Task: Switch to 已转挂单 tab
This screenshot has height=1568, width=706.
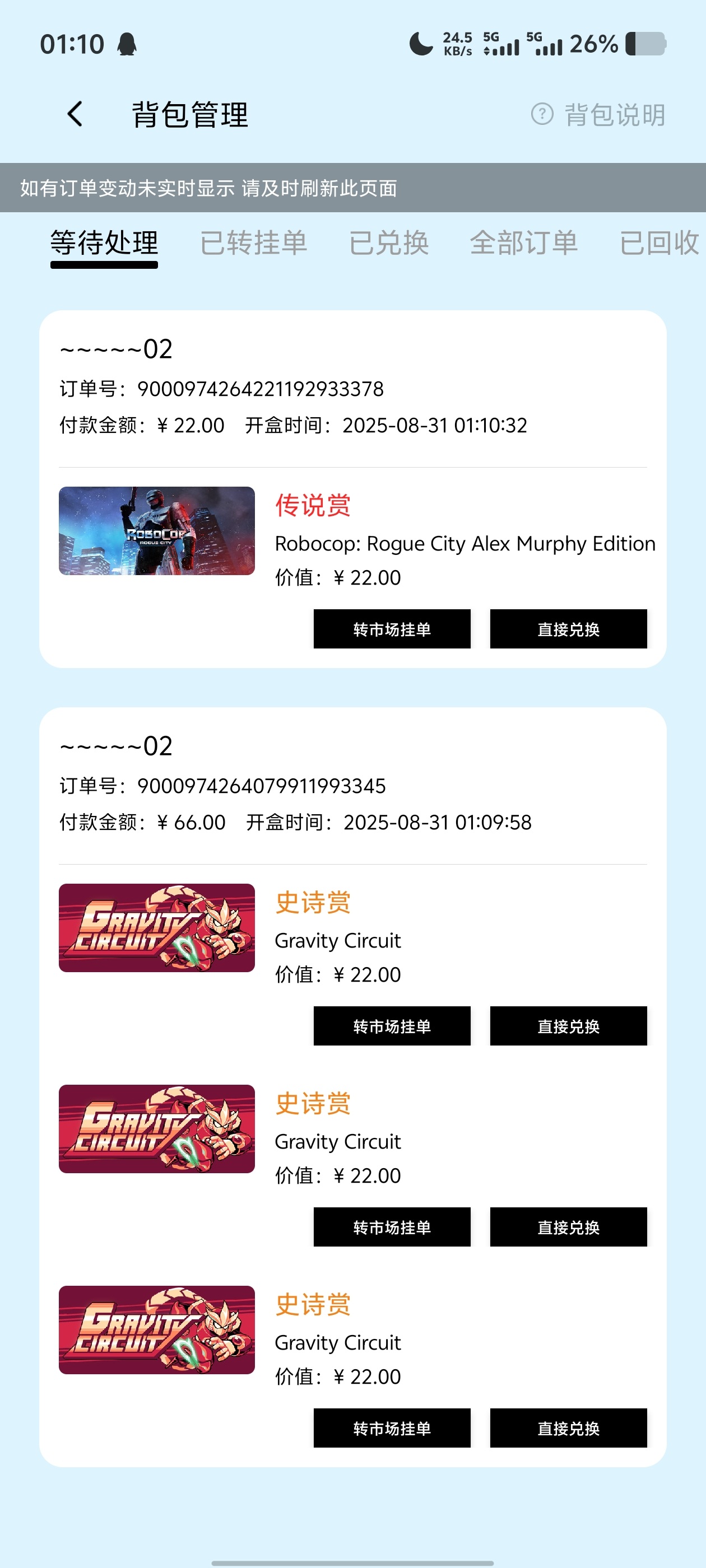Action: (253, 243)
